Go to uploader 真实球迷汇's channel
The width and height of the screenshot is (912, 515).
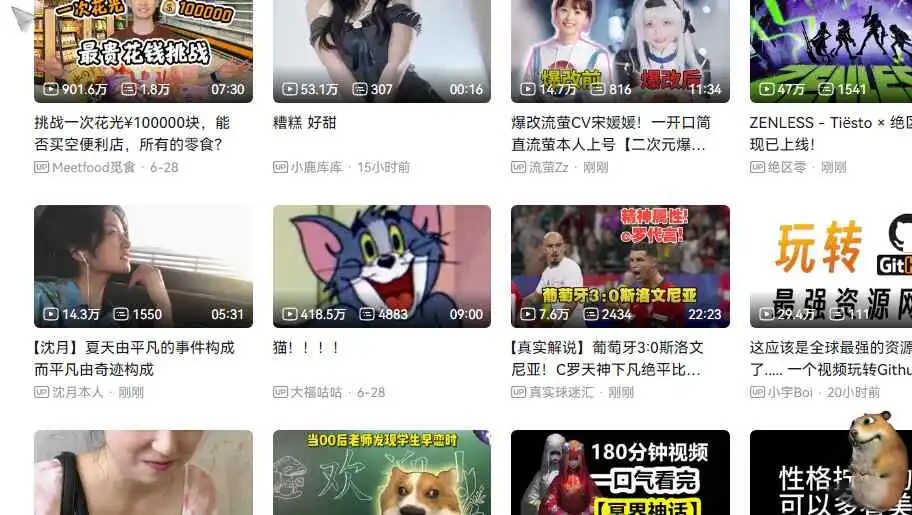click(561, 392)
